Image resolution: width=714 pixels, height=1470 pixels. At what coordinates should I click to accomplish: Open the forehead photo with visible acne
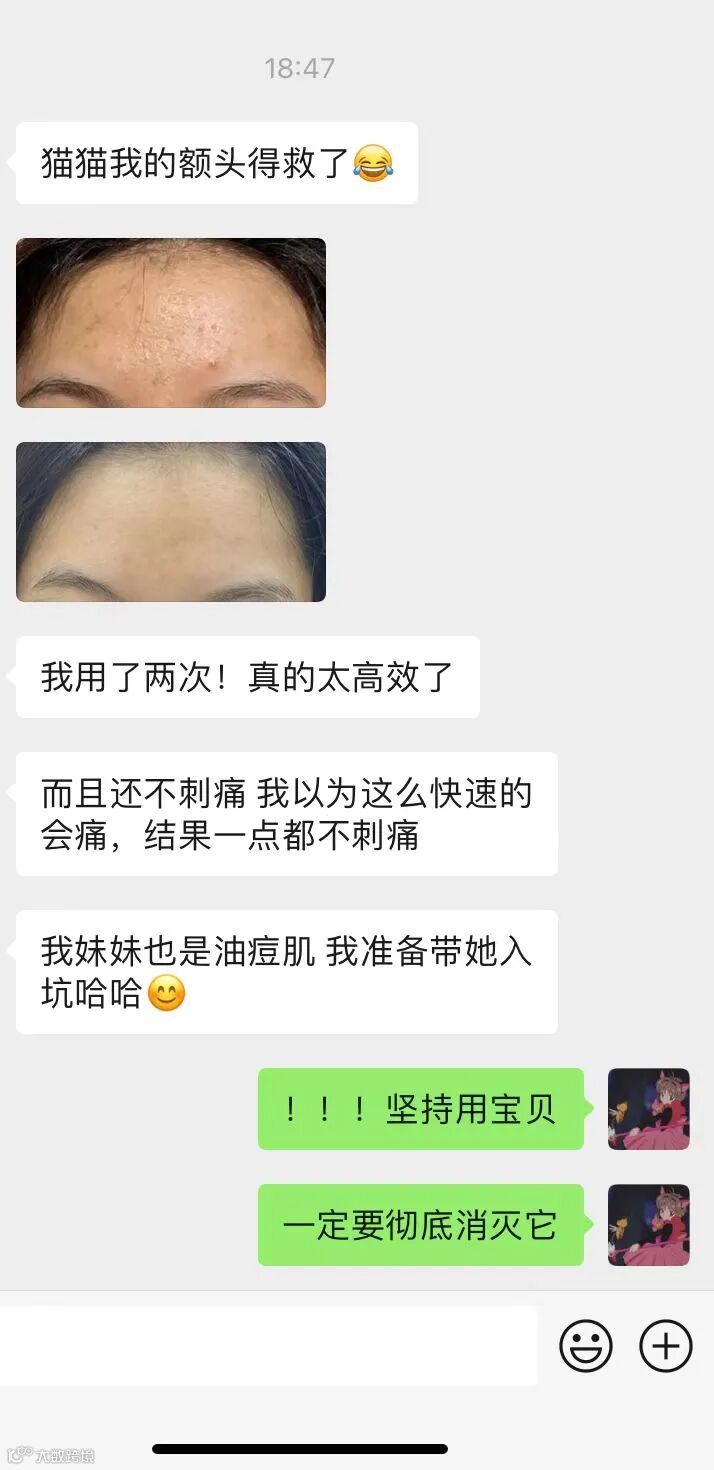pos(171,323)
